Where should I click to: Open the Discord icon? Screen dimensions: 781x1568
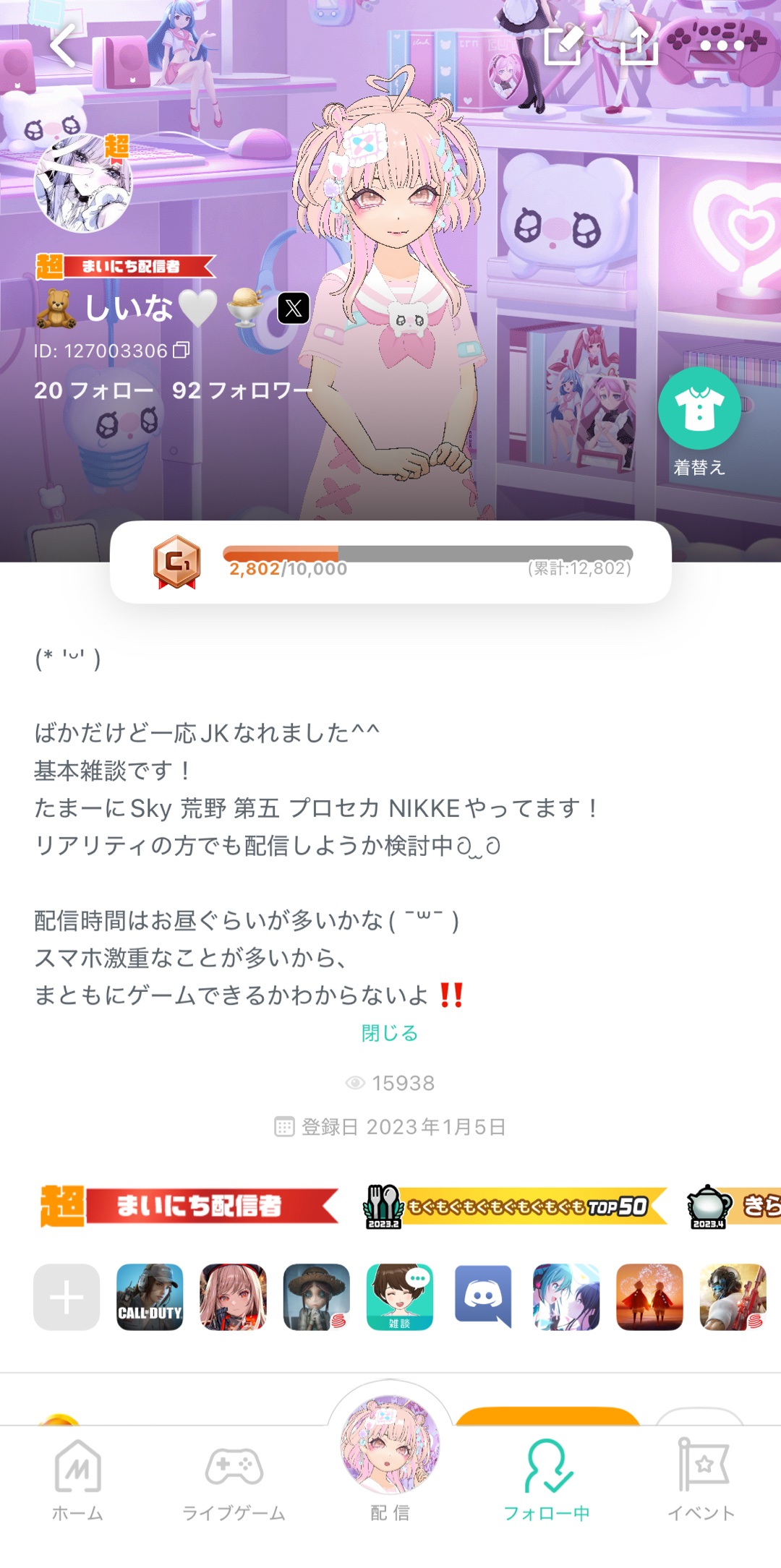pos(483,1297)
